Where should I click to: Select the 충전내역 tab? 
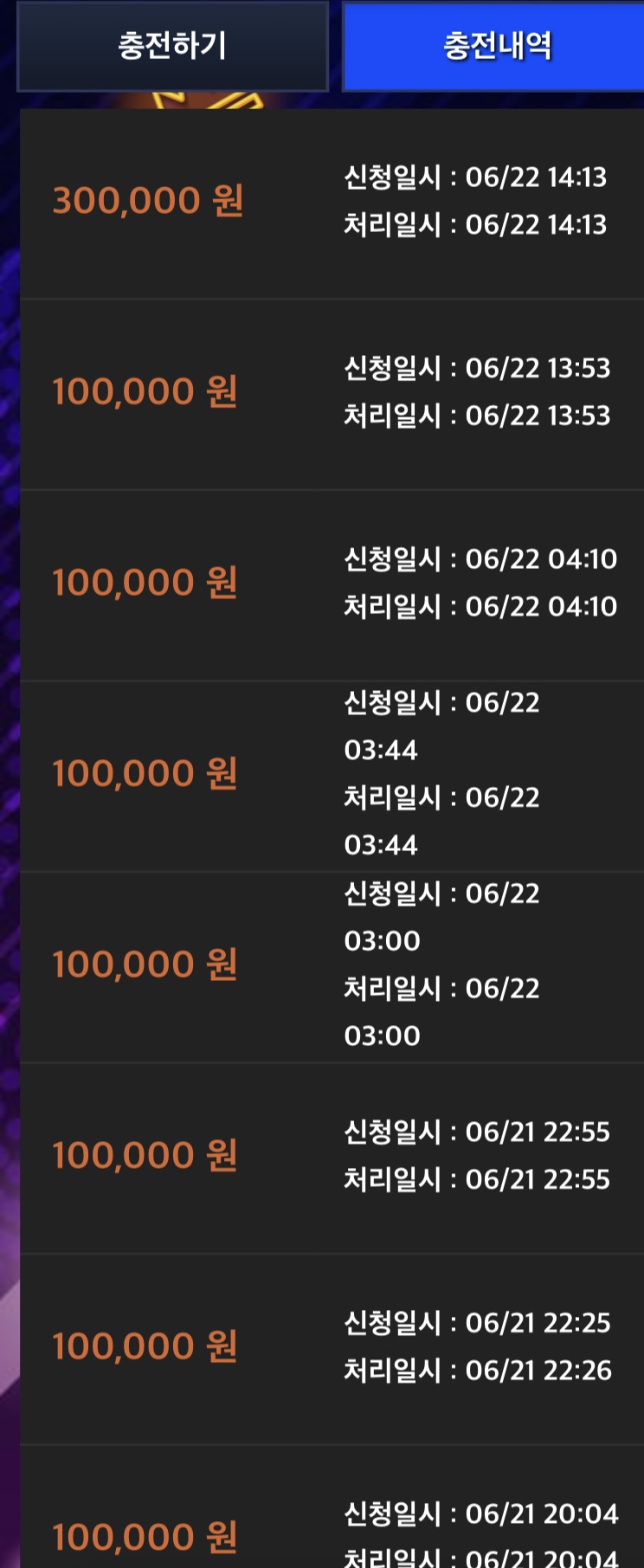(x=495, y=46)
